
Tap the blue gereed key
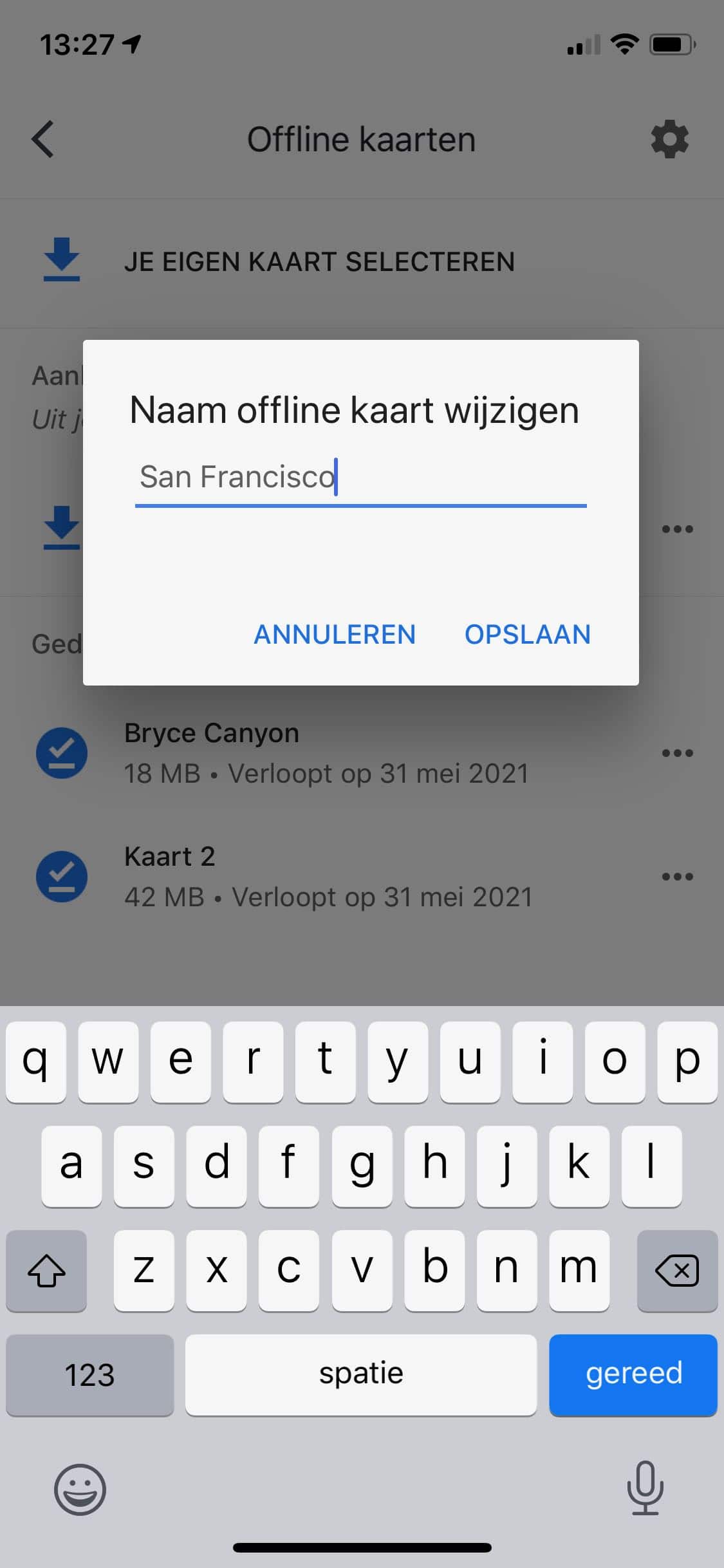click(633, 1374)
